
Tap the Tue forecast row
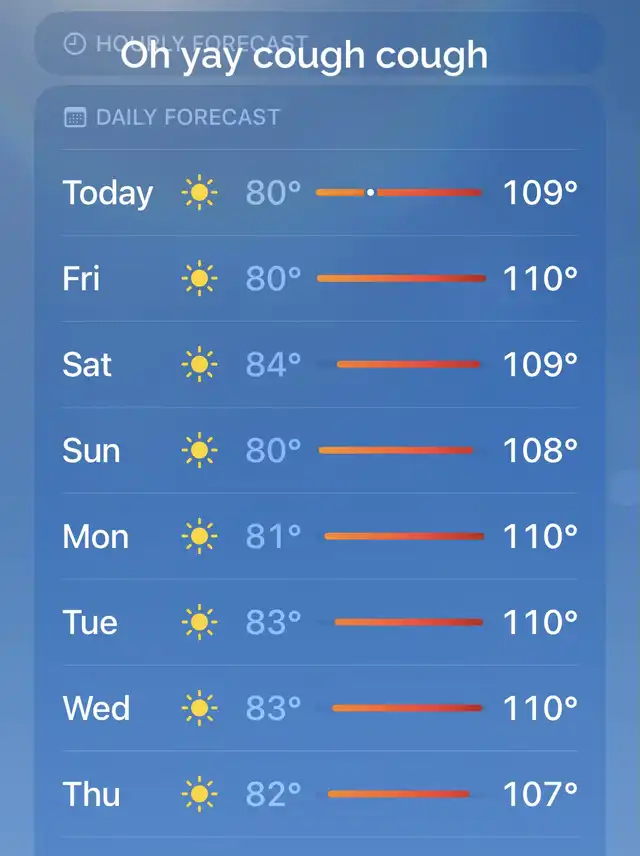320,622
